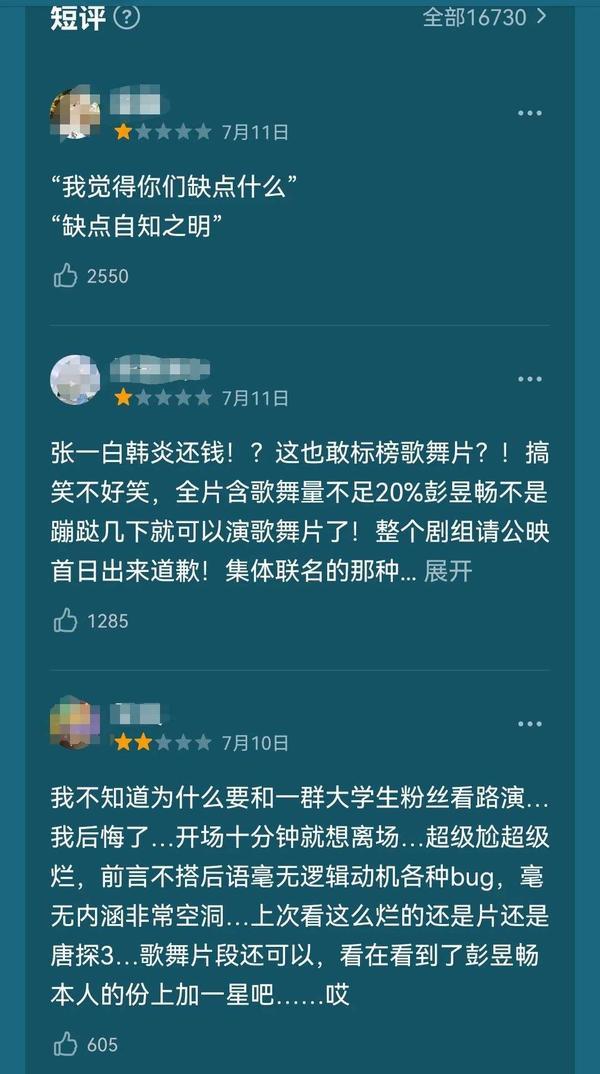Open avatar of the July 10 reviewer
This screenshot has width=600, height=1074.
[x=75, y=724]
